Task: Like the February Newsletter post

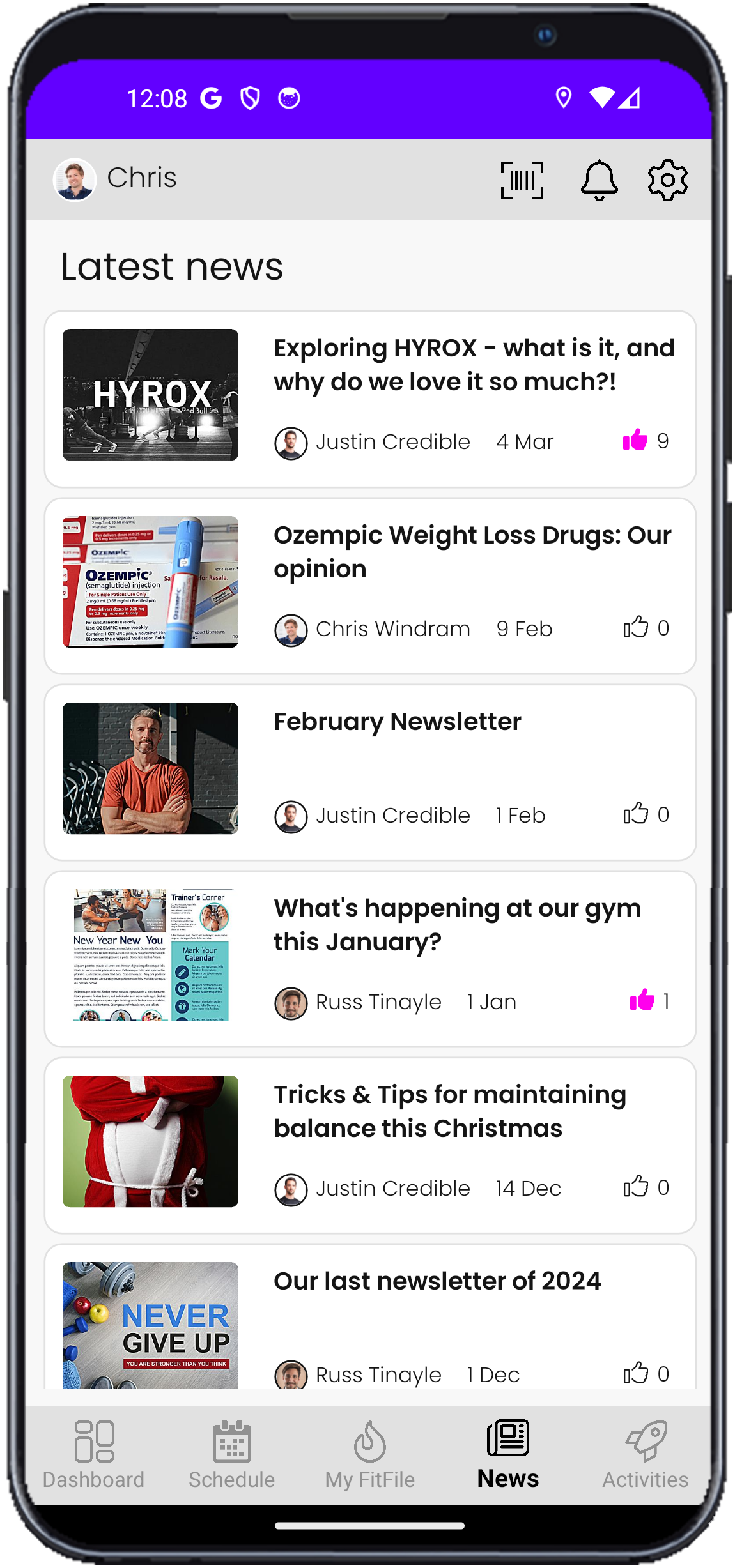Action: coord(636,814)
